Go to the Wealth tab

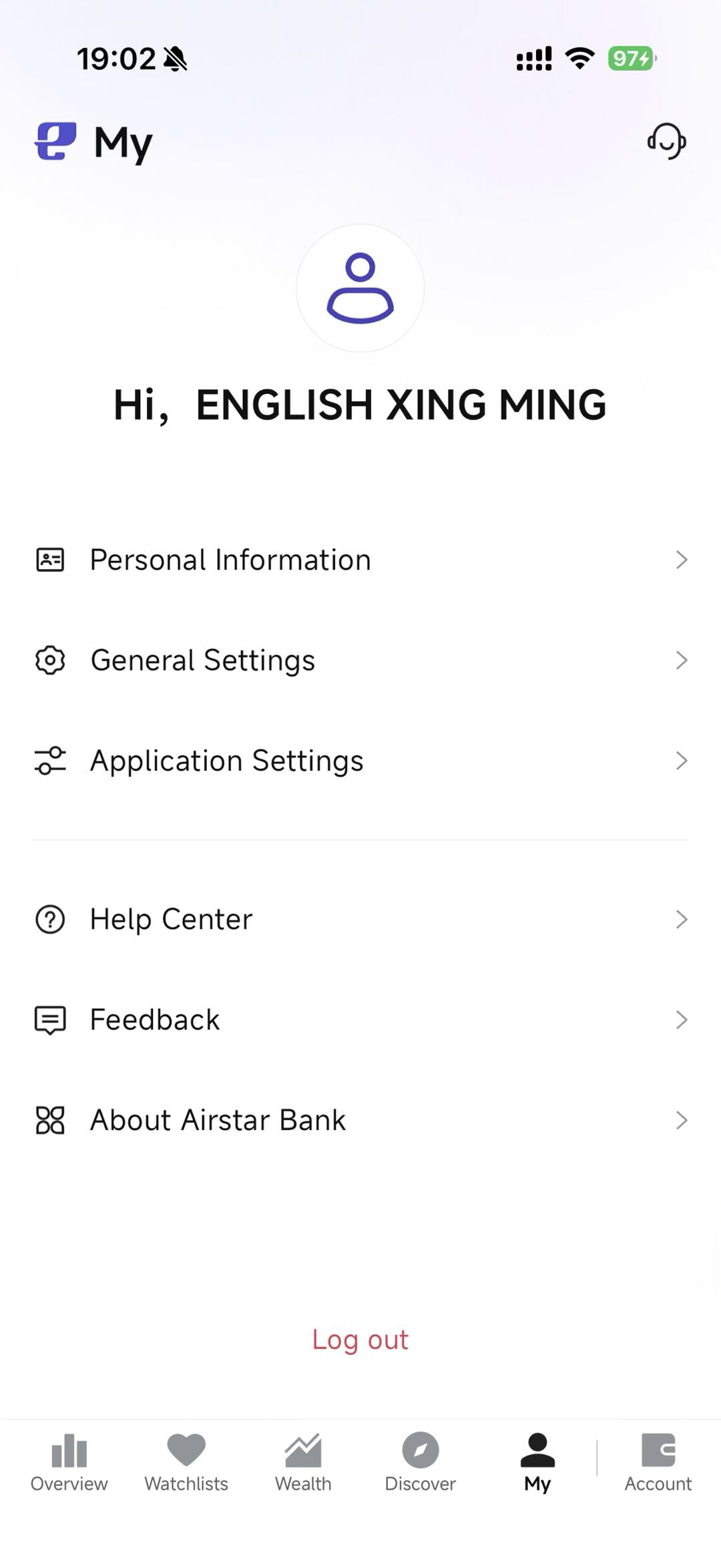303,1462
